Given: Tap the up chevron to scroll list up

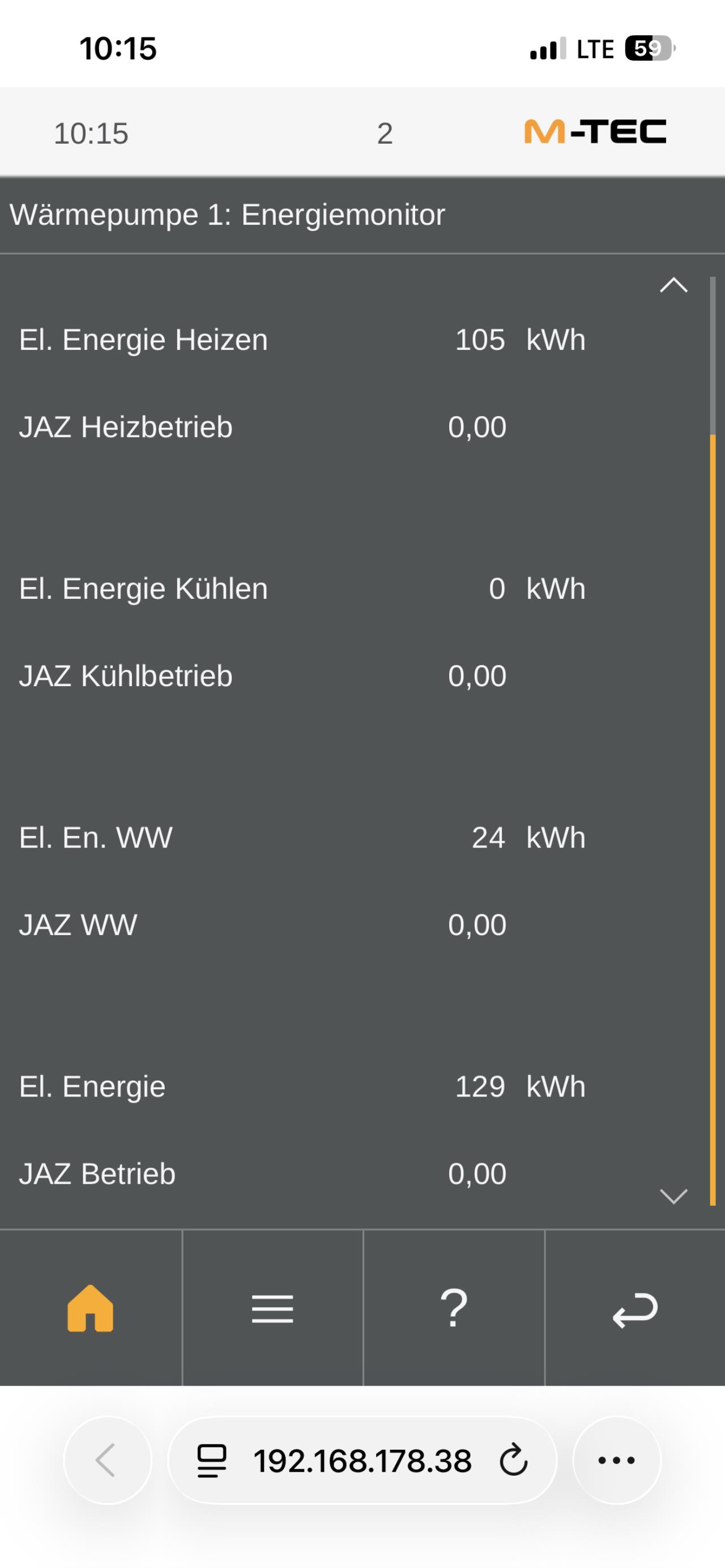Looking at the screenshot, I should pyautogui.click(x=673, y=285).
